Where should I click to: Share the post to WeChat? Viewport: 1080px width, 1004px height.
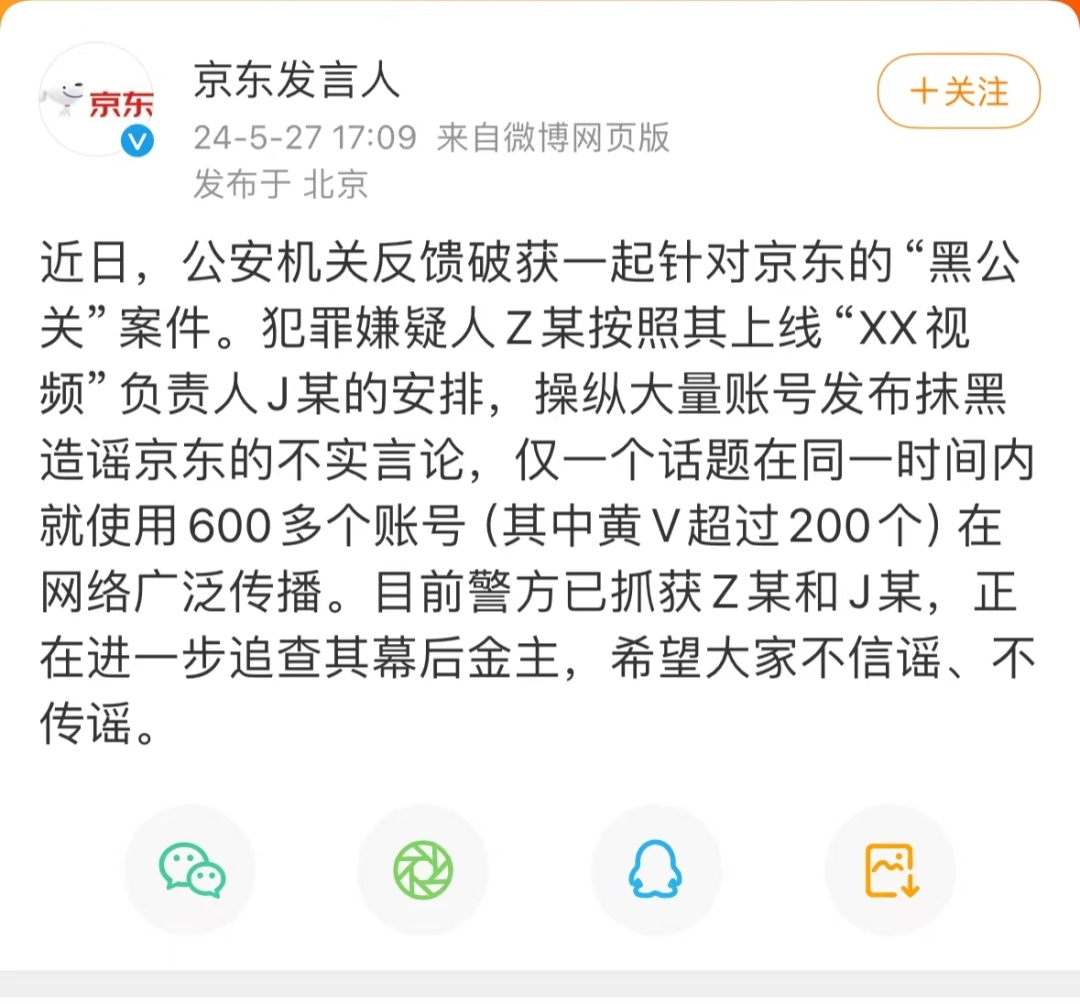tap(191, 869)
